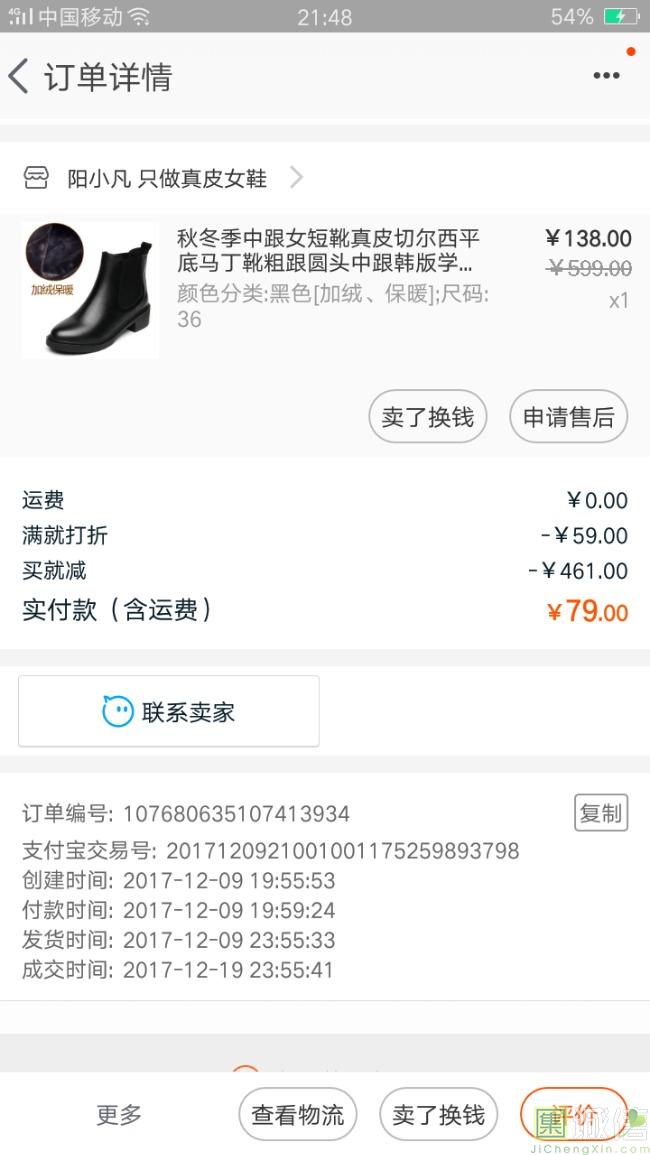Select 申请售后 for this boot order
This screenshot has width=650, height=1155.
(x=568, y=416)
